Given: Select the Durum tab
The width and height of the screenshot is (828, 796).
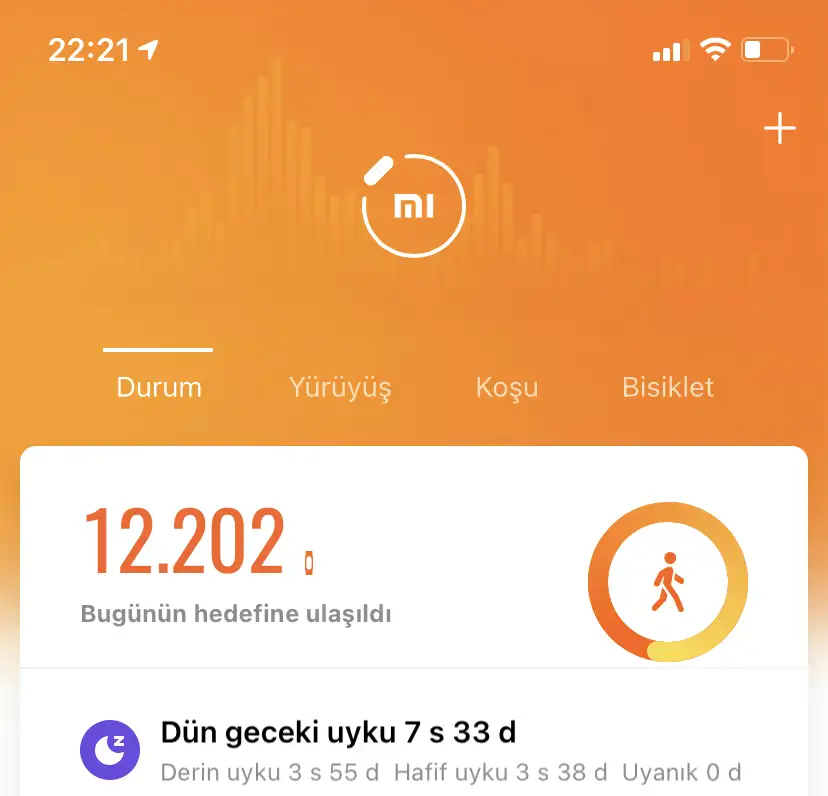Looking at the screenshot, I should (159, 387).
